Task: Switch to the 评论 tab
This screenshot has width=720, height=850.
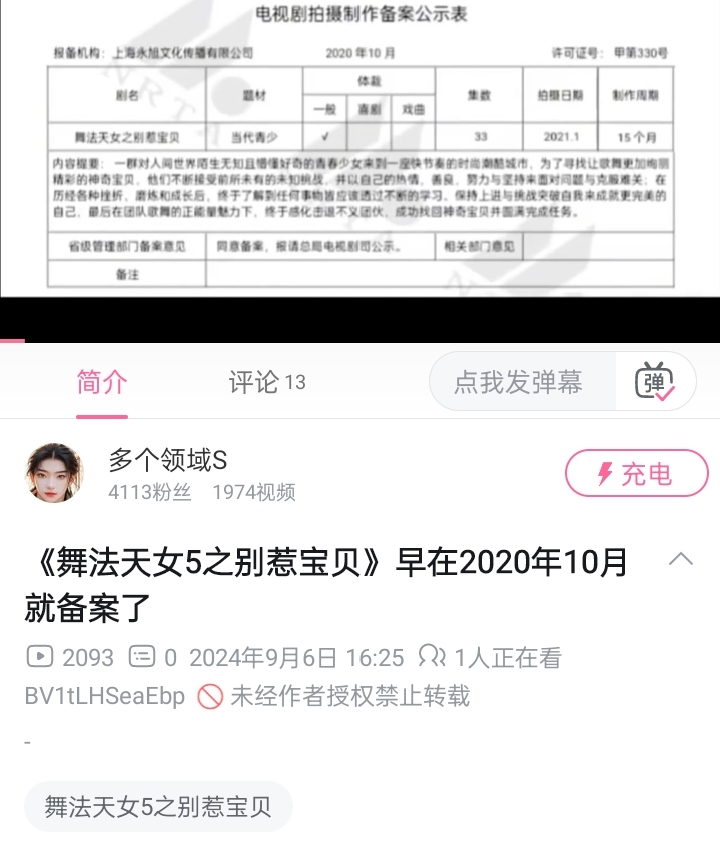Action: (266, 382)
